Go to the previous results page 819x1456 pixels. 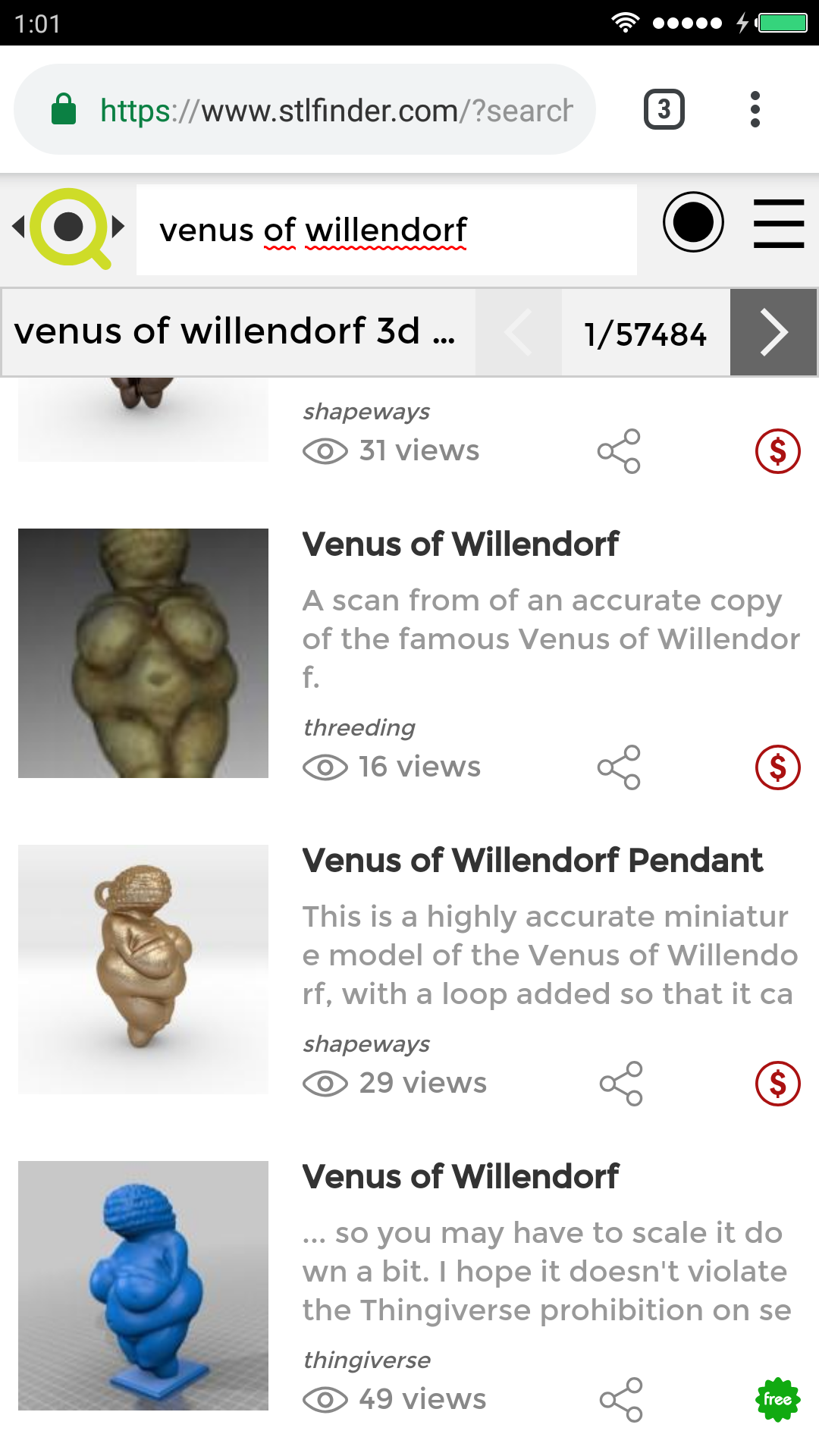pos(519,332)
